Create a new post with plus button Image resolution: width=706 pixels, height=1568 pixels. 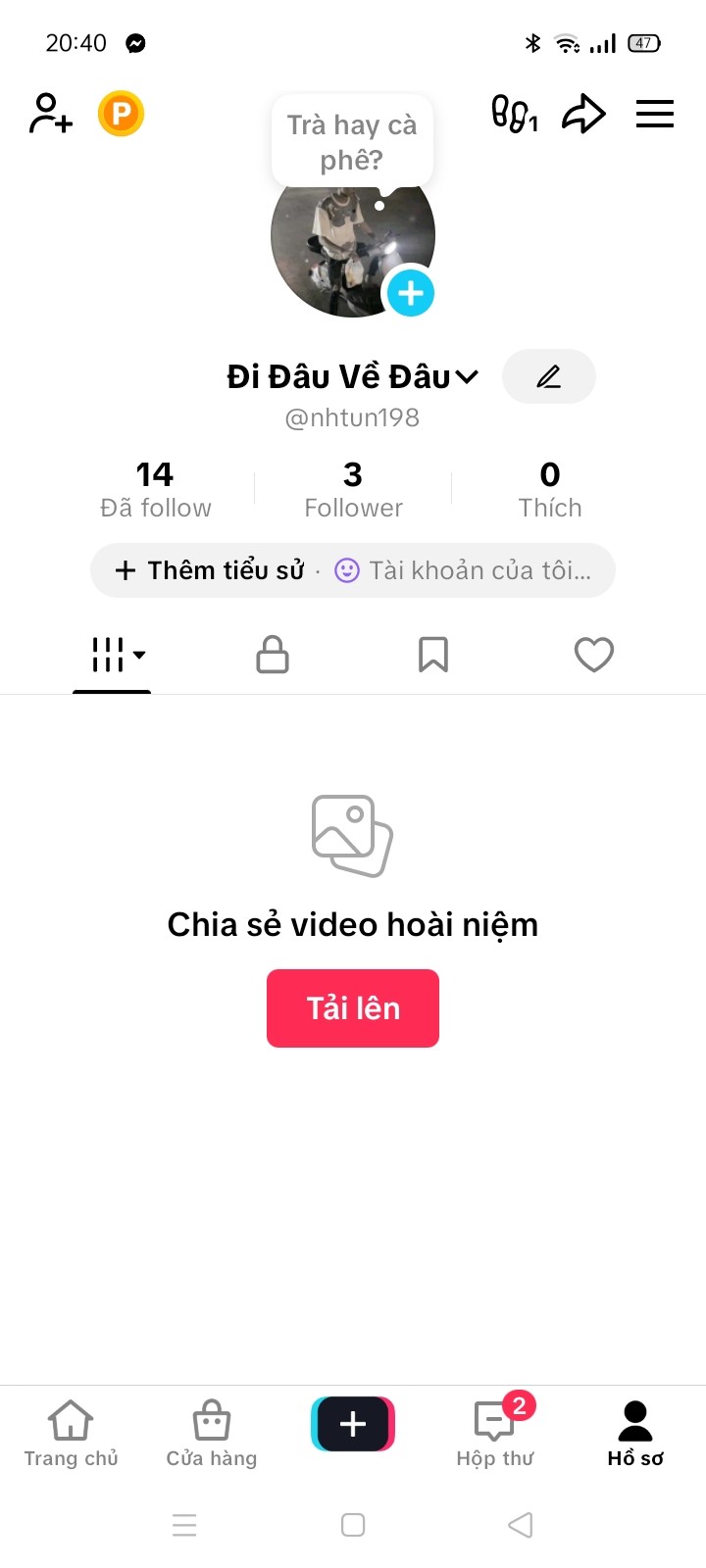pos(353,1423)
